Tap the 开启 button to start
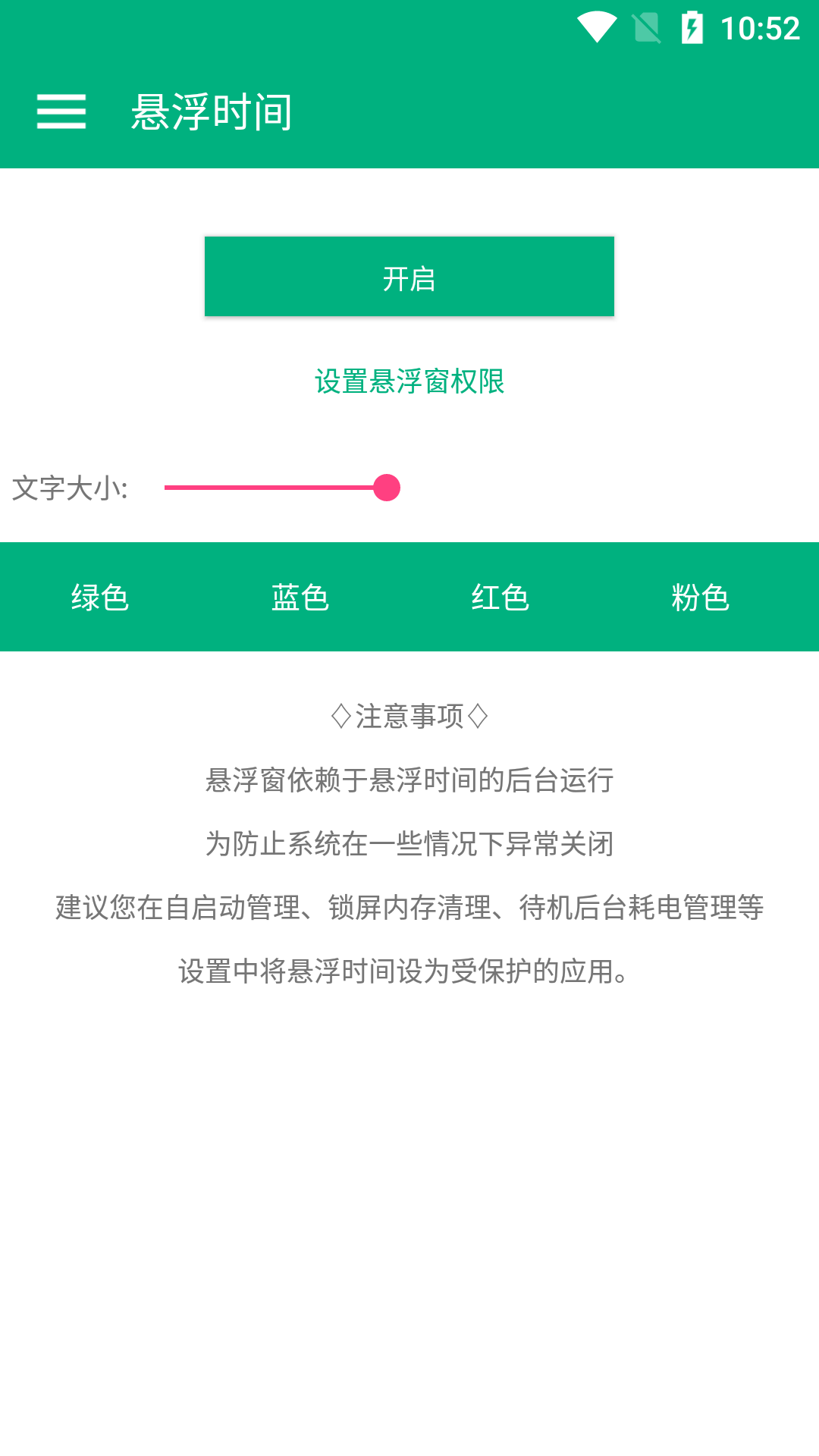 [409, 277]
